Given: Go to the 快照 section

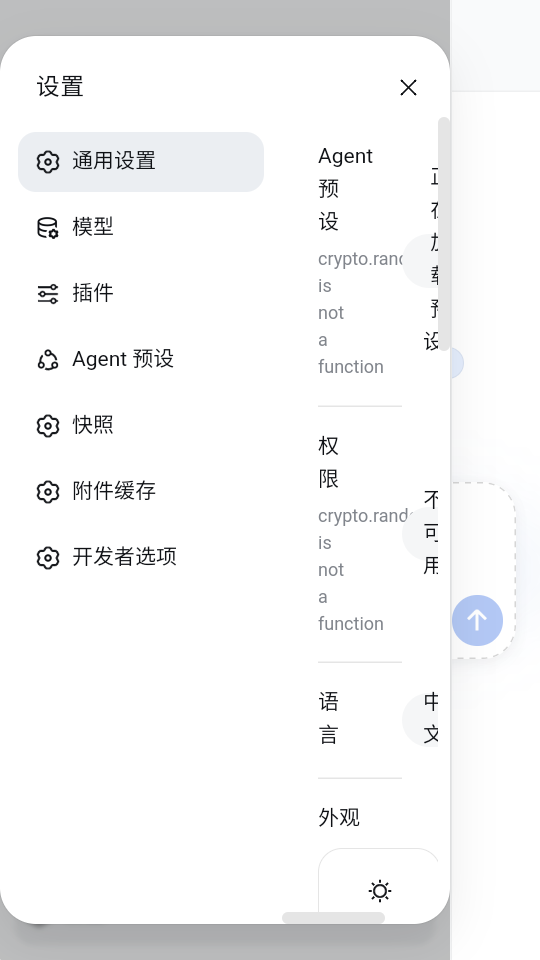Looking at the screenshot, I should click(141, 425).
